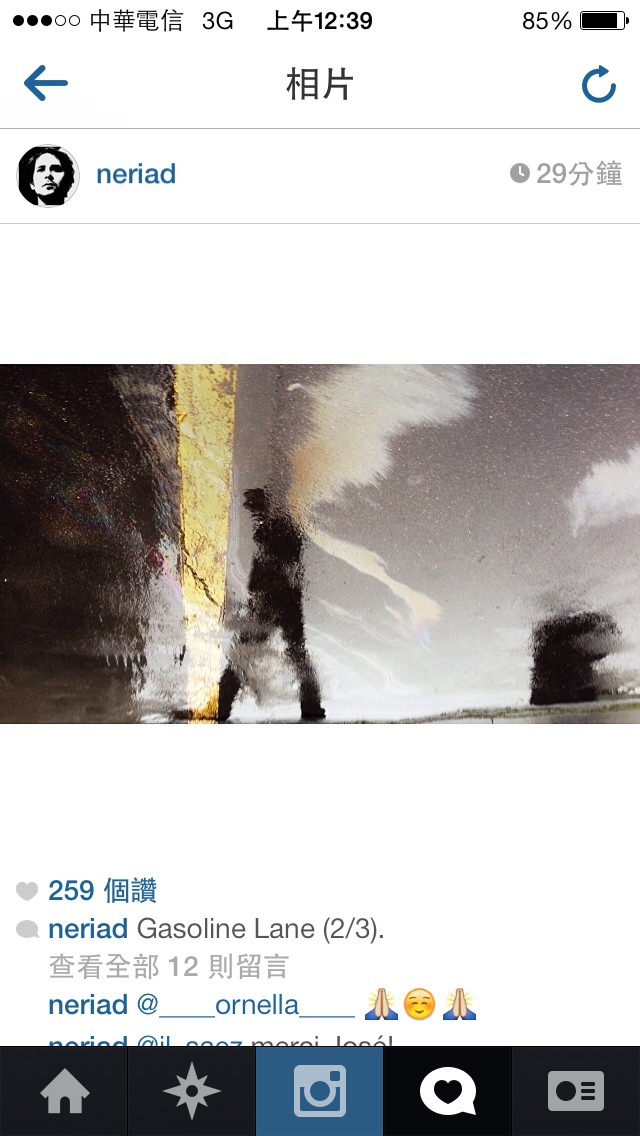Switch to the profile card tab
Screen dimensions: 640x1136
coord(576,1091)
